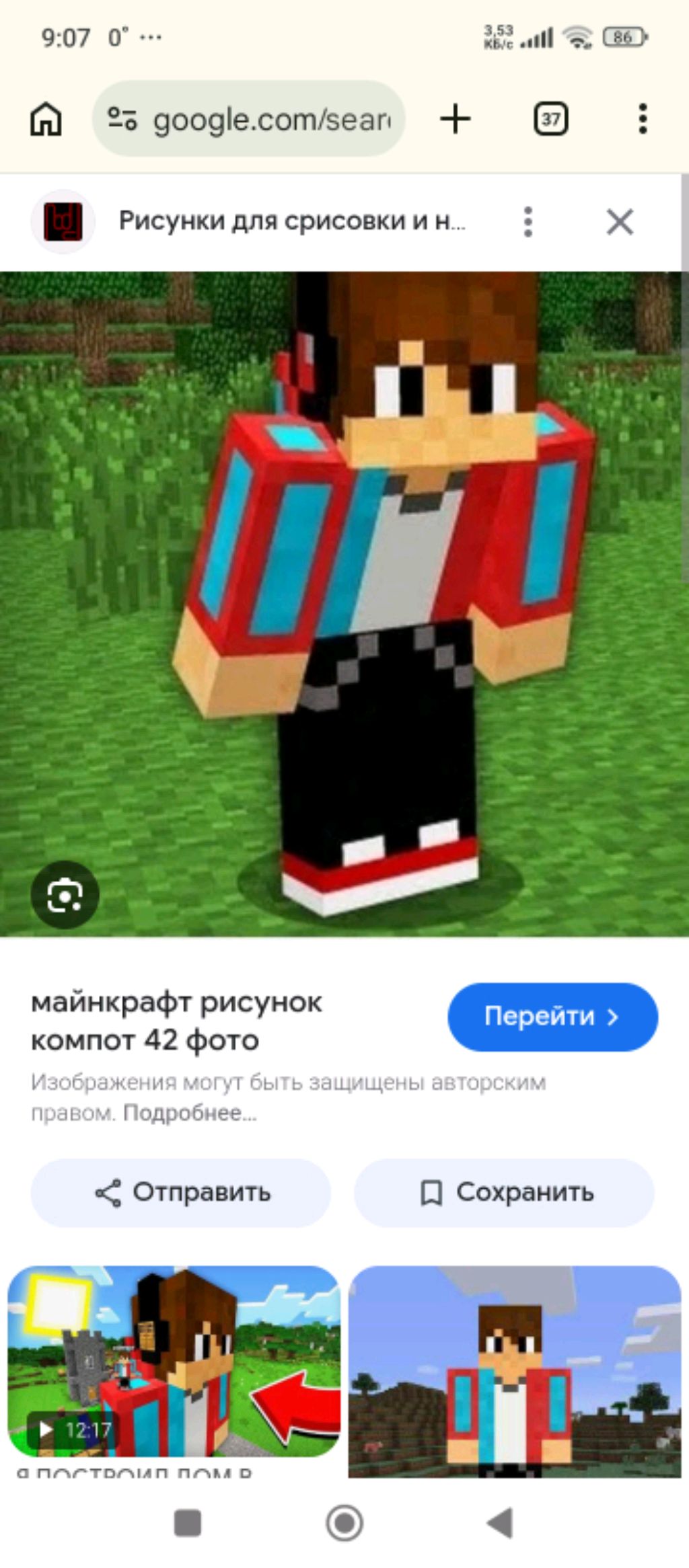Viewport: 689px width, 1568px height.
Task: Open image options next to the title
Action: point(528,222)
